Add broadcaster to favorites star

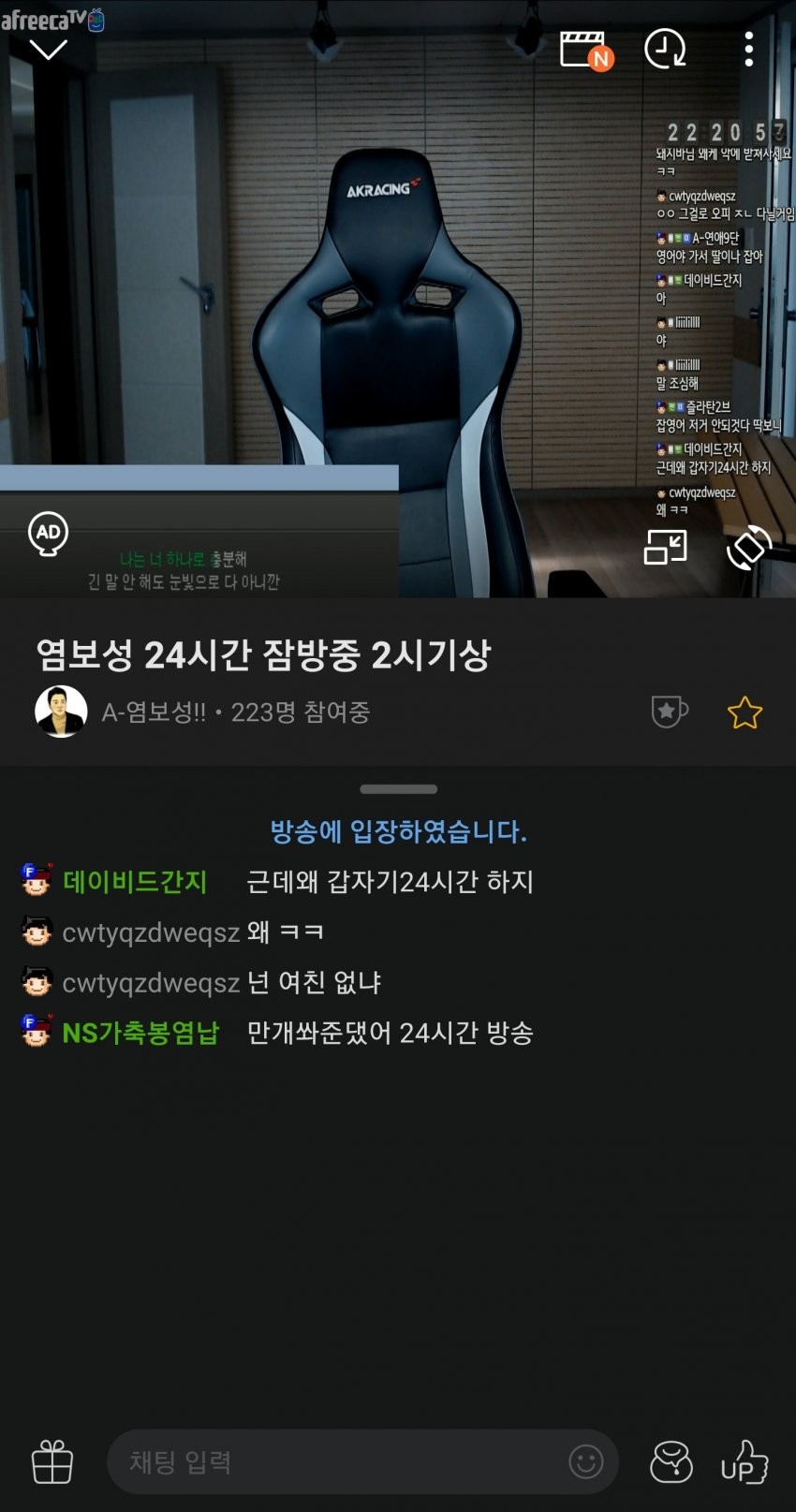tap(744, 712)
